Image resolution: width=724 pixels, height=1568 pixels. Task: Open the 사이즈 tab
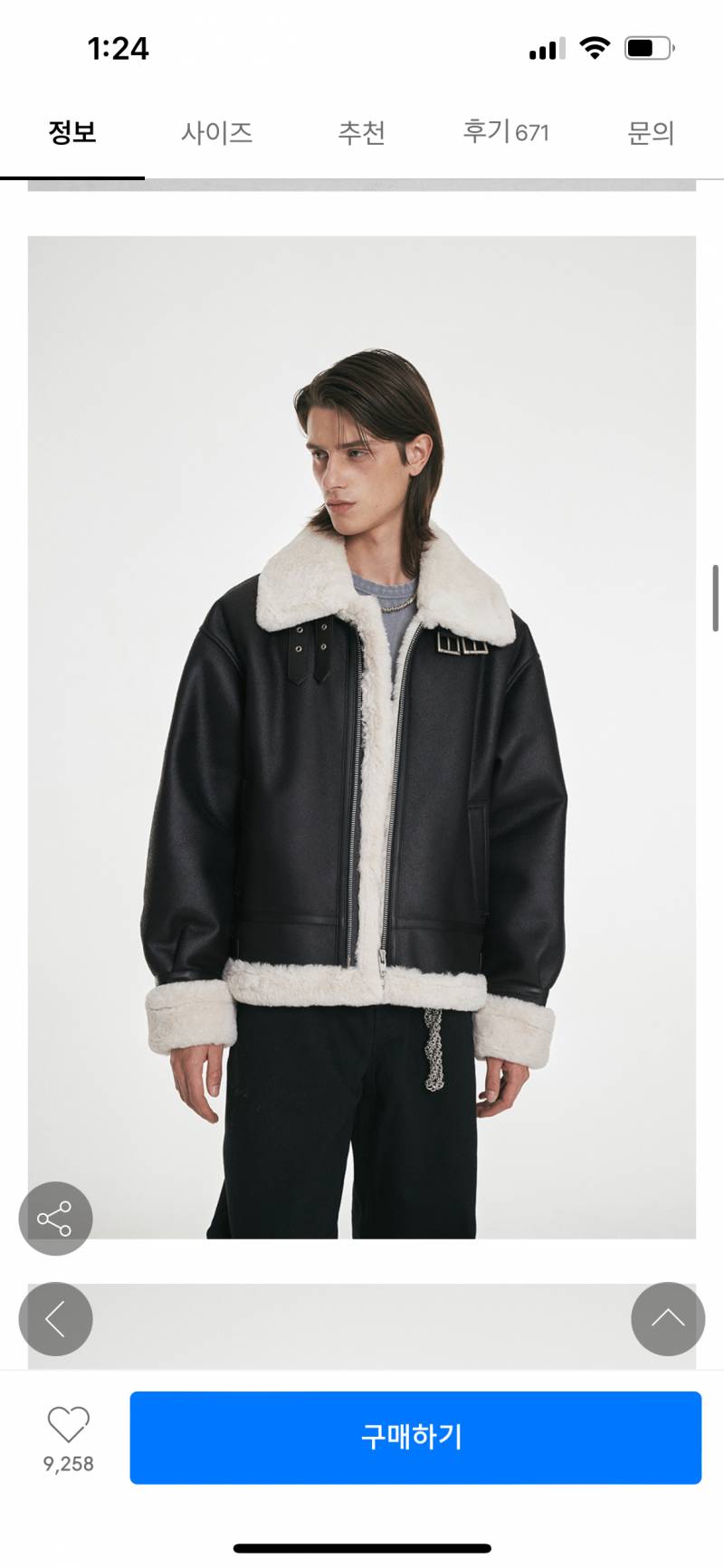point(216,133)
